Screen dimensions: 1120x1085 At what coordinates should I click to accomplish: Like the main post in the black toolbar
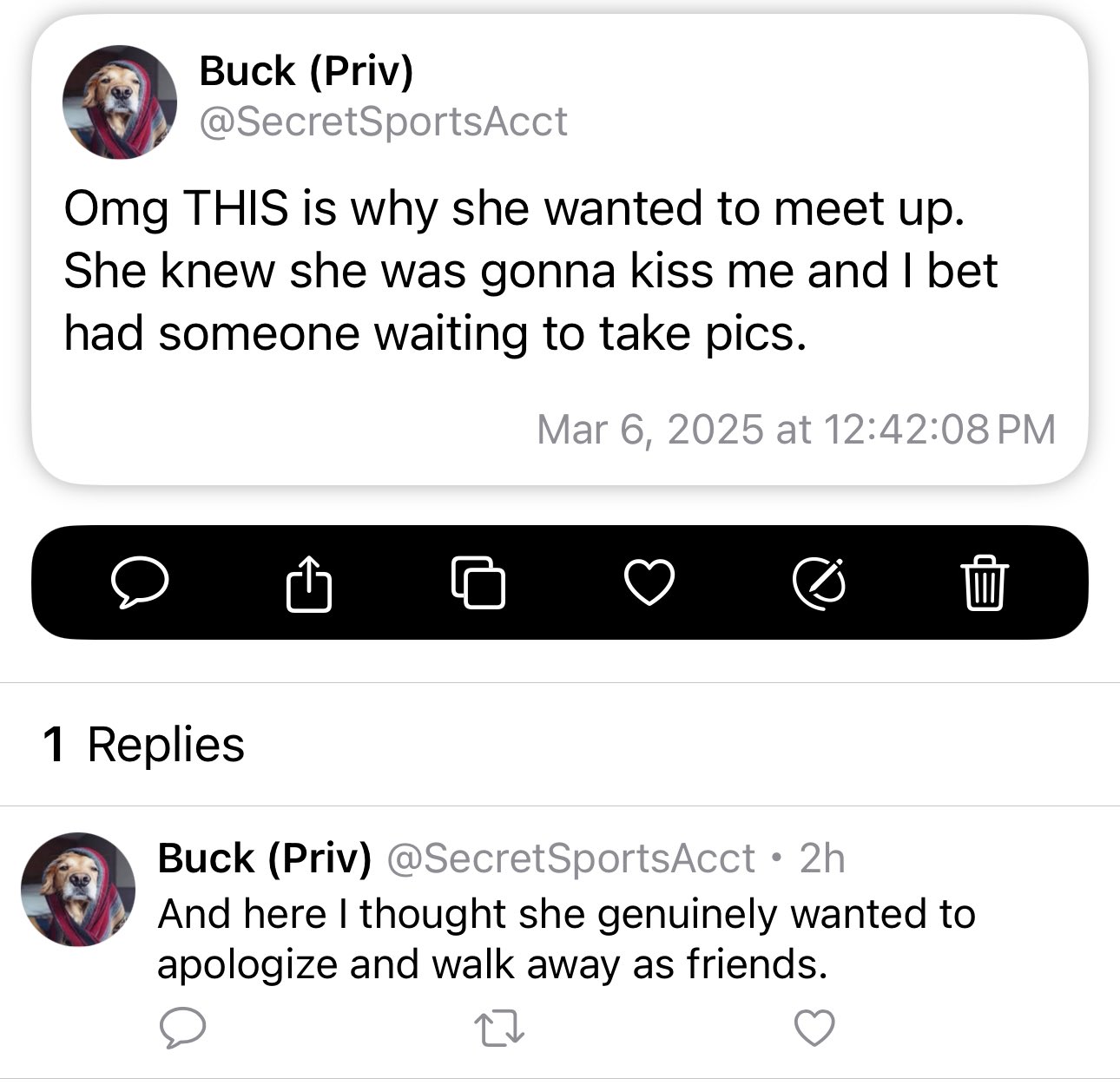(649, 582)
